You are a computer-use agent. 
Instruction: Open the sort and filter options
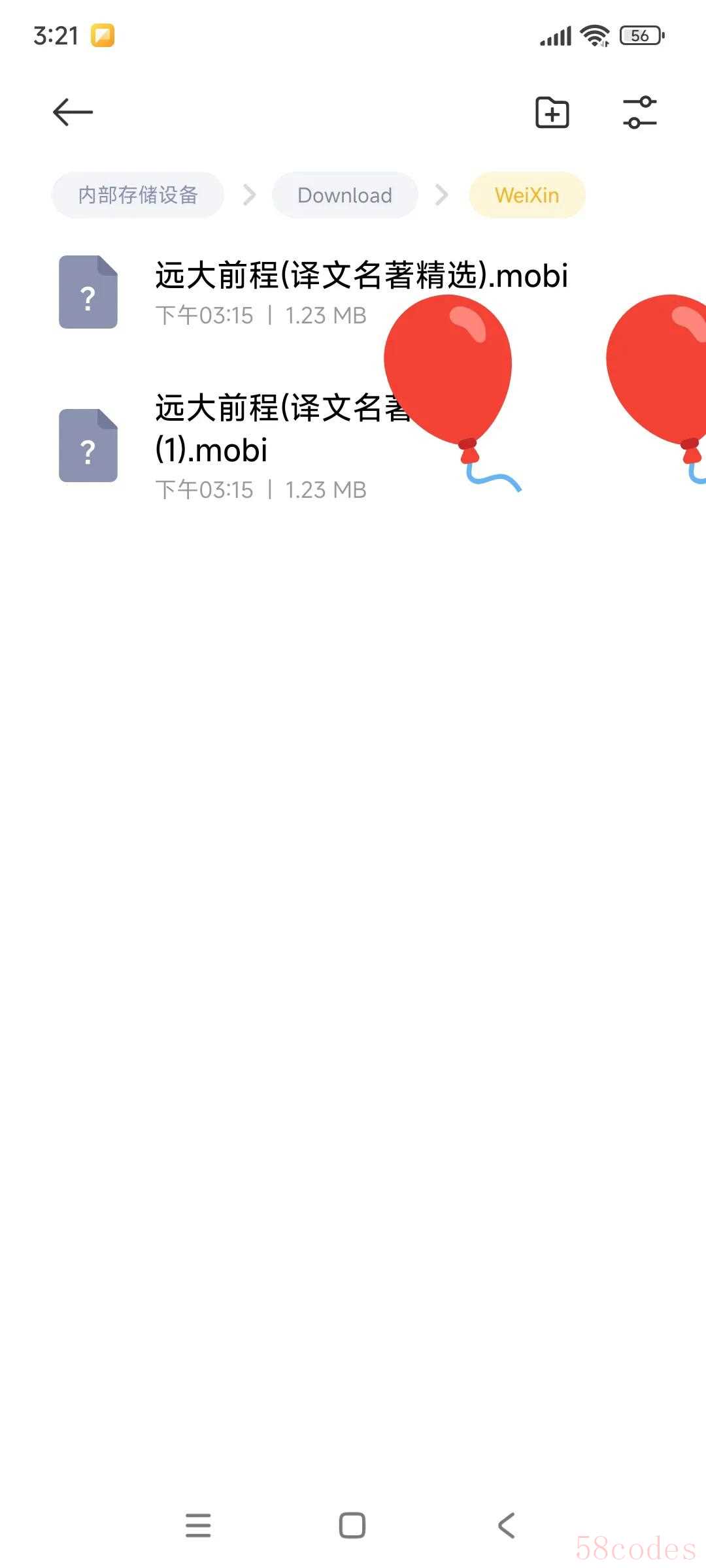tap(639, 112)
